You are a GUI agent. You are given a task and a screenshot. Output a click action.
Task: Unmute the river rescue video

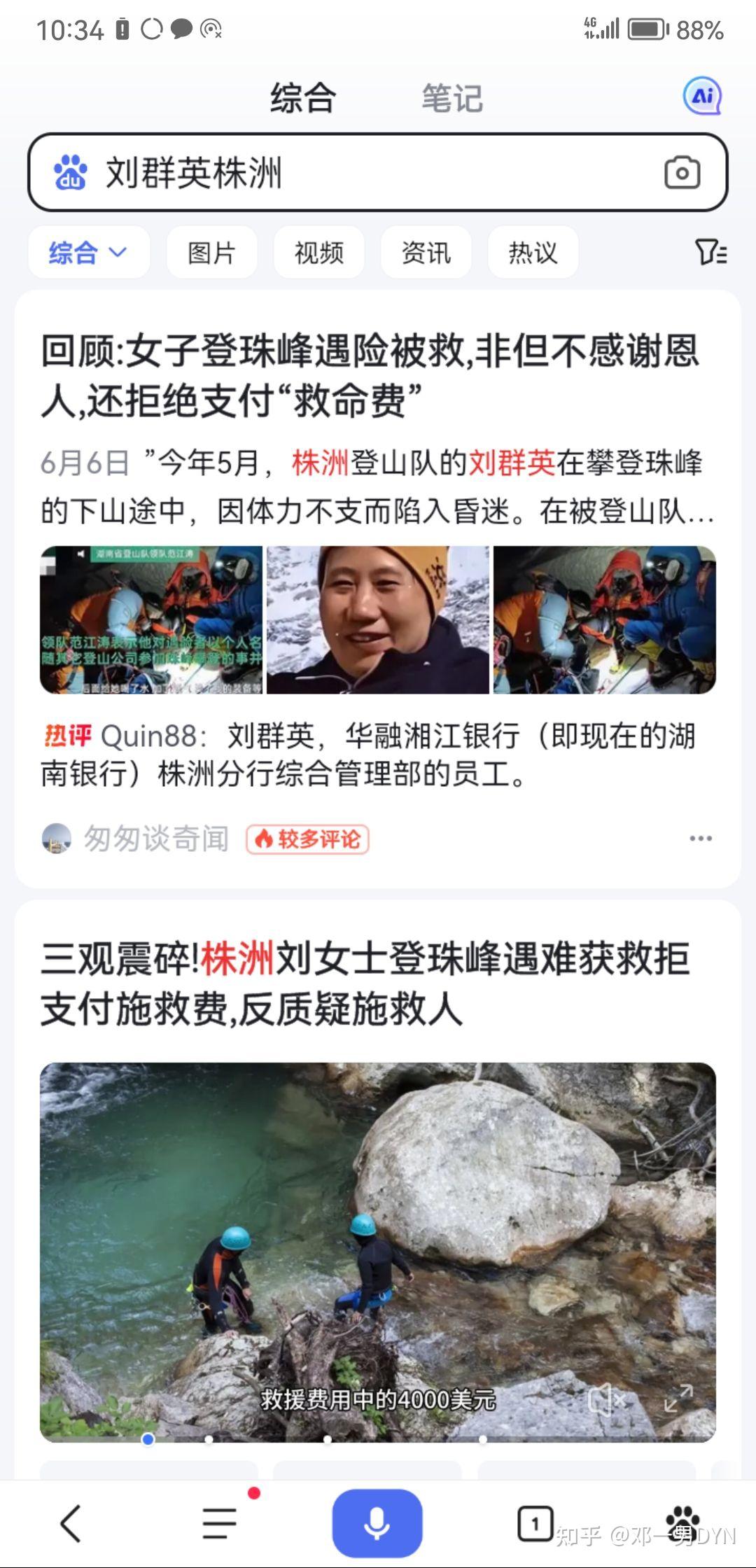[x=606, y=1399]
